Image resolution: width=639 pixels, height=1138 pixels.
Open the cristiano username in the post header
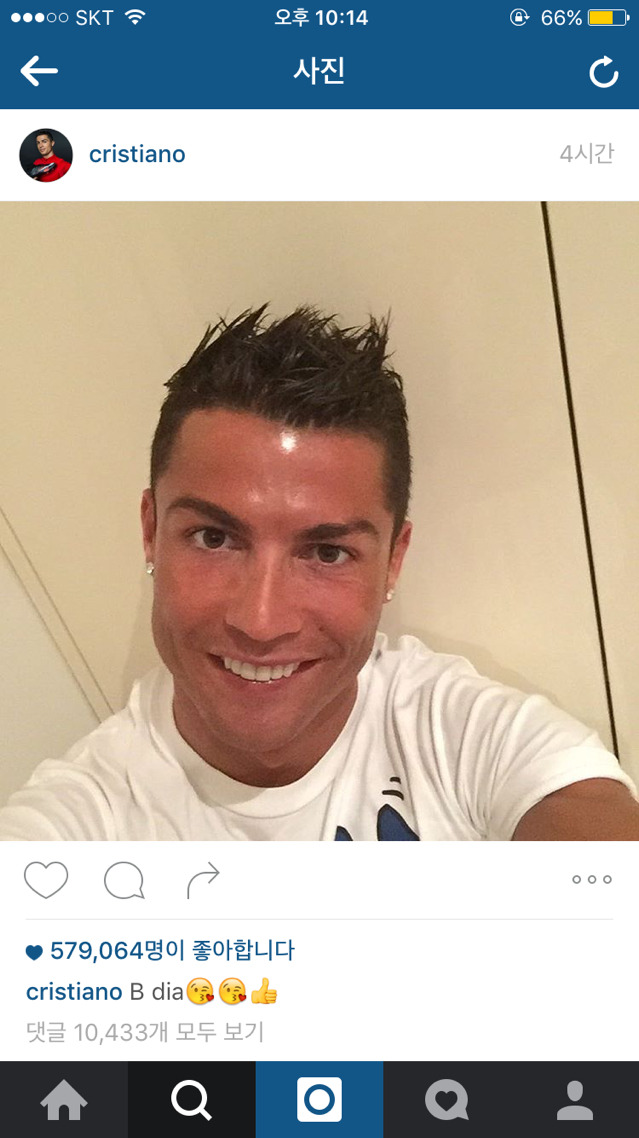coord(137,154)
